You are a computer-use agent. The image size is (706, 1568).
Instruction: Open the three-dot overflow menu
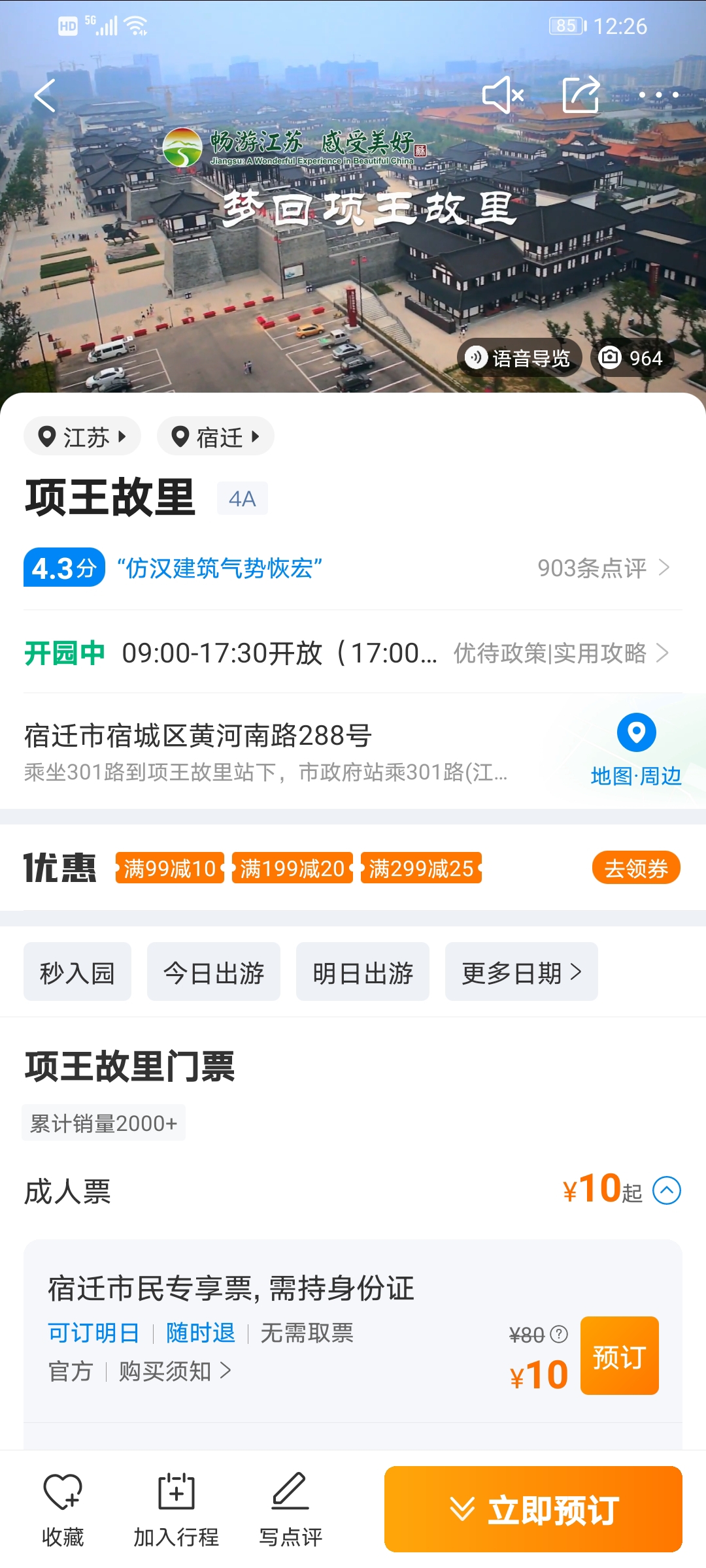pyautogui.click(x=658, y=95)
